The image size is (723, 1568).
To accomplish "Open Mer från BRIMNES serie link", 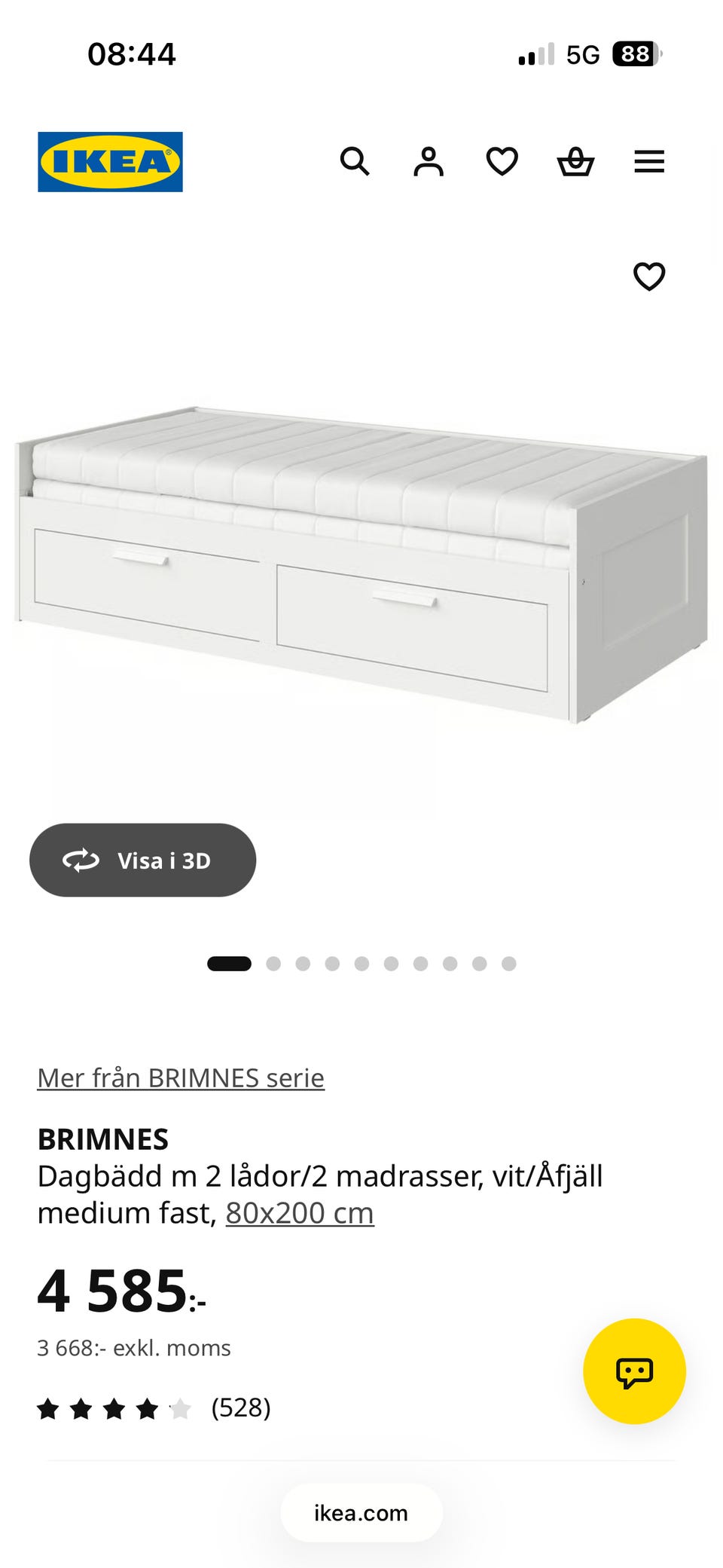I will tap(181, 1077).
